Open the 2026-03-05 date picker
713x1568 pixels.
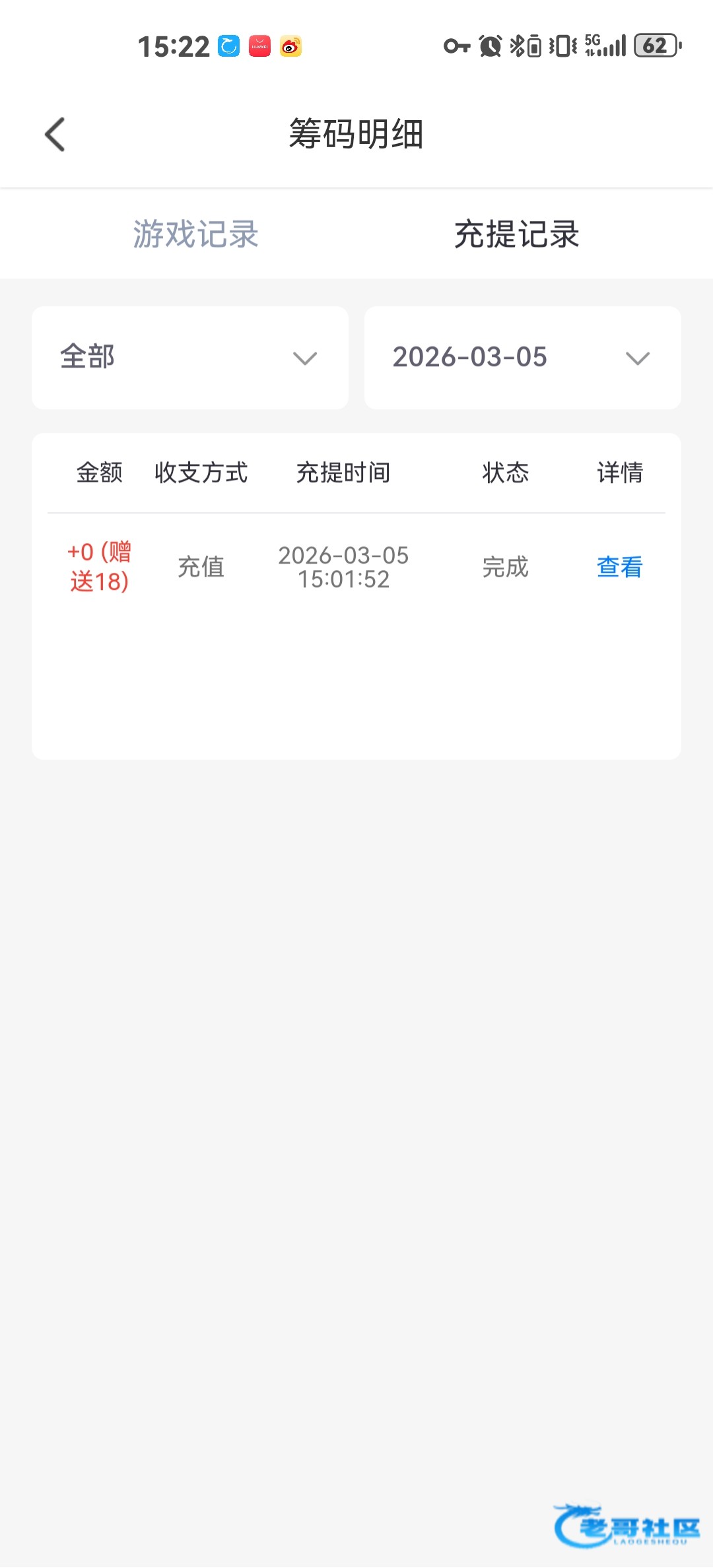pyautogui.click(x=522, y=358)
